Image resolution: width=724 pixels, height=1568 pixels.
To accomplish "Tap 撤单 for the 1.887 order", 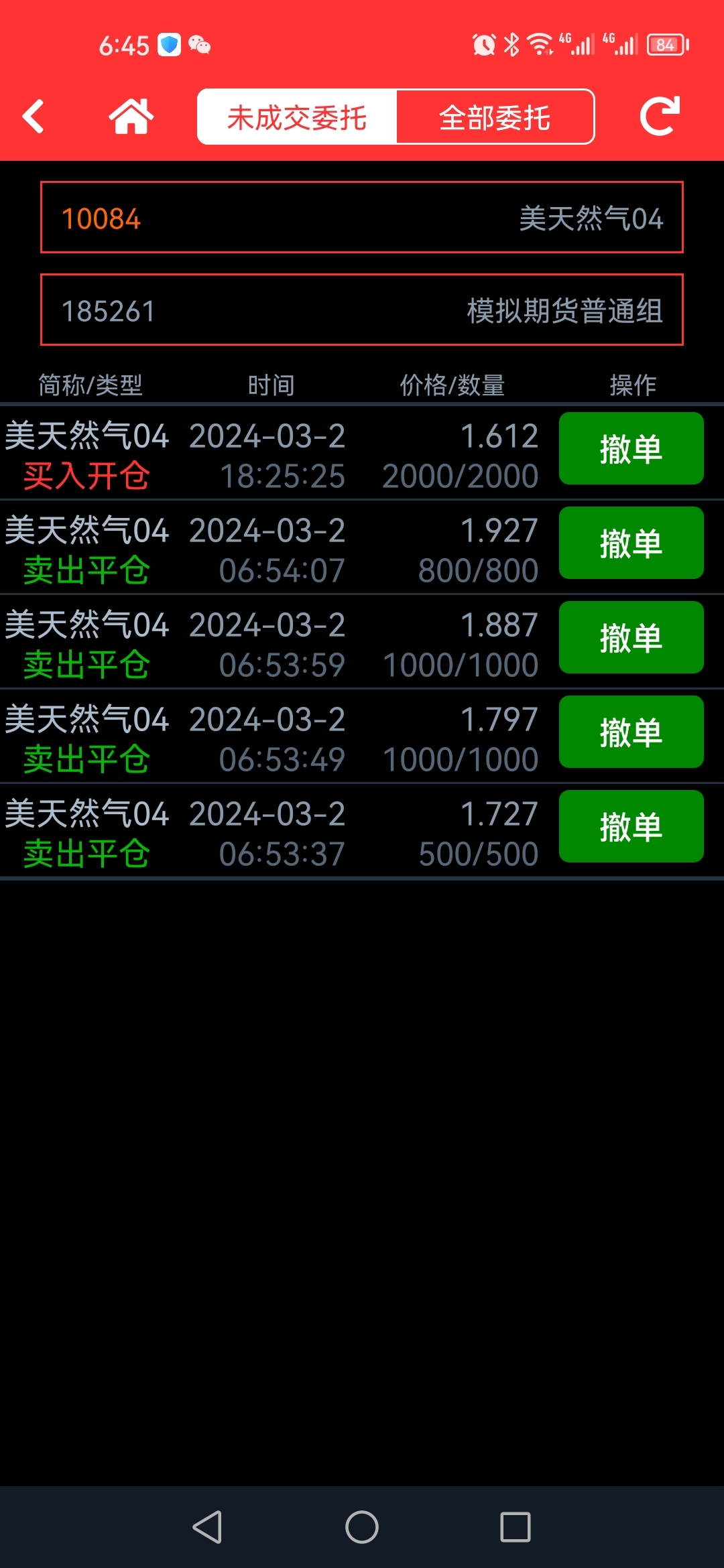I will (x=631, y=637).
